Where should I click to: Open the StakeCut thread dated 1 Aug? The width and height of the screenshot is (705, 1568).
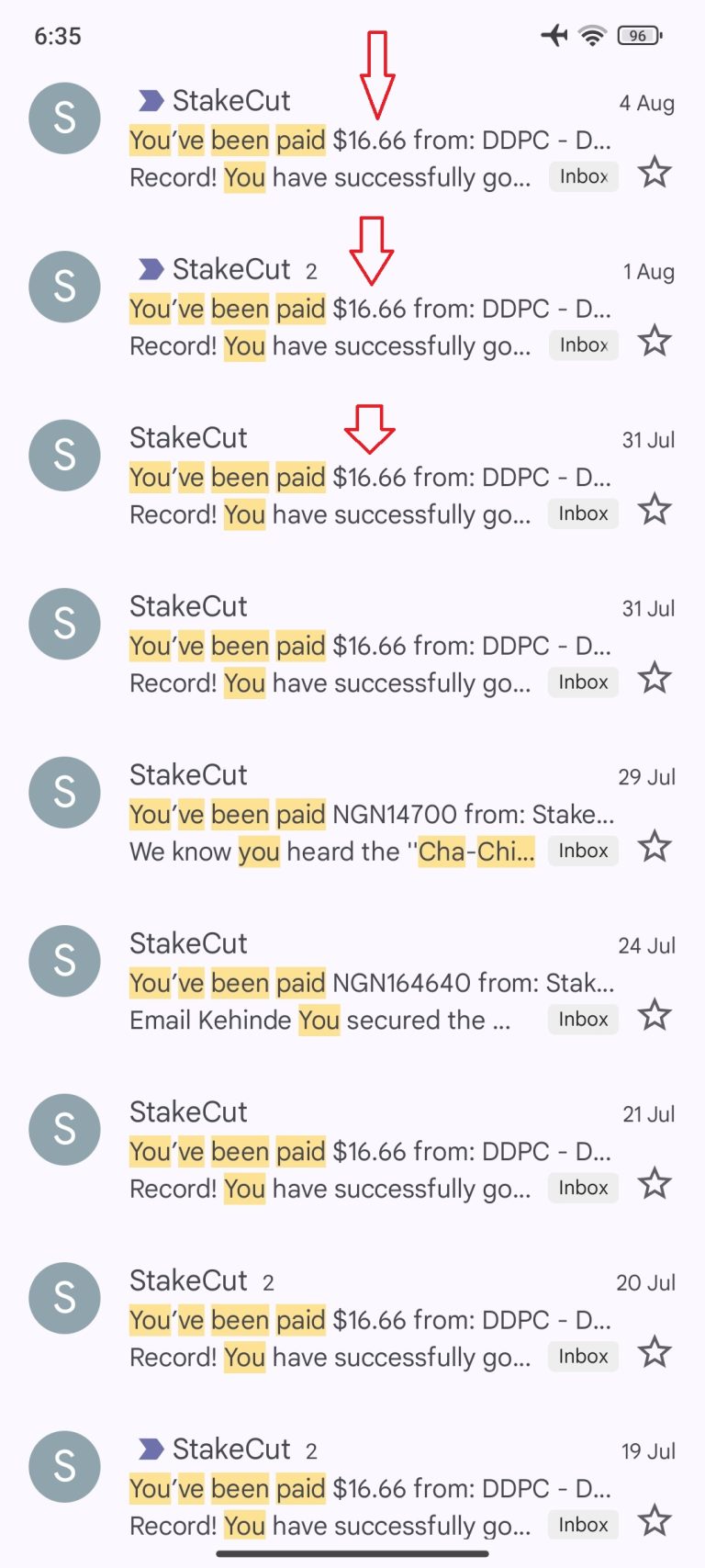(352, 307)
